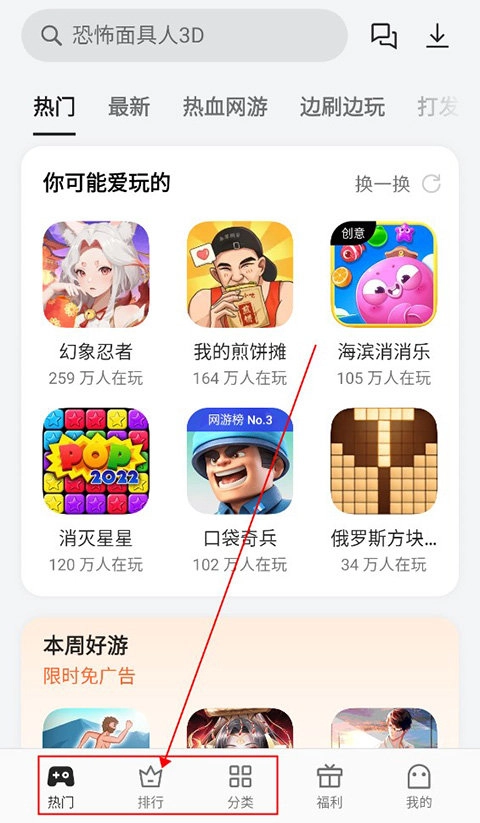Open the messages chat icon

383,36
